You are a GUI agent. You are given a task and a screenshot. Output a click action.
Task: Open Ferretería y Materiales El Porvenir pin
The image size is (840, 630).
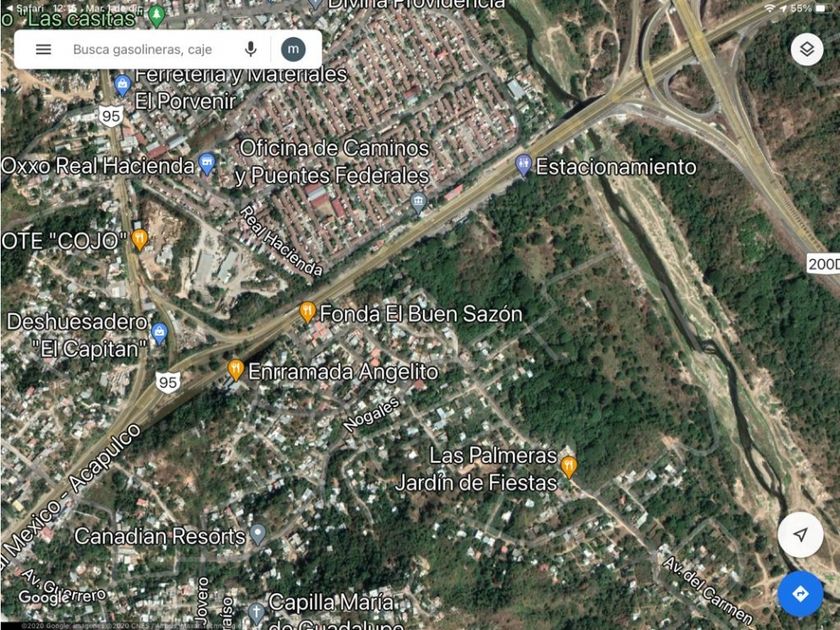tap(123, 84)
